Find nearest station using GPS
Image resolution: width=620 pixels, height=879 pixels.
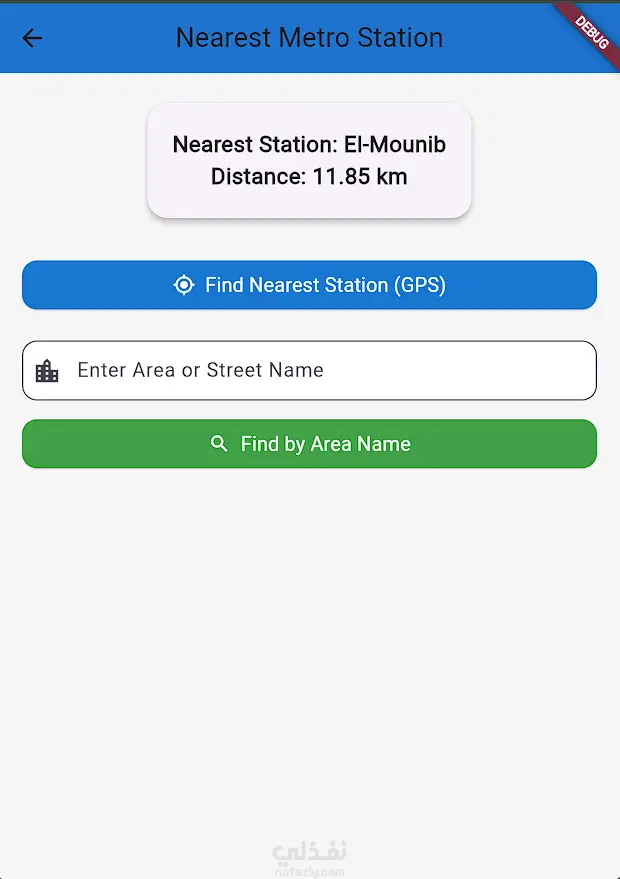click(309, 285)
